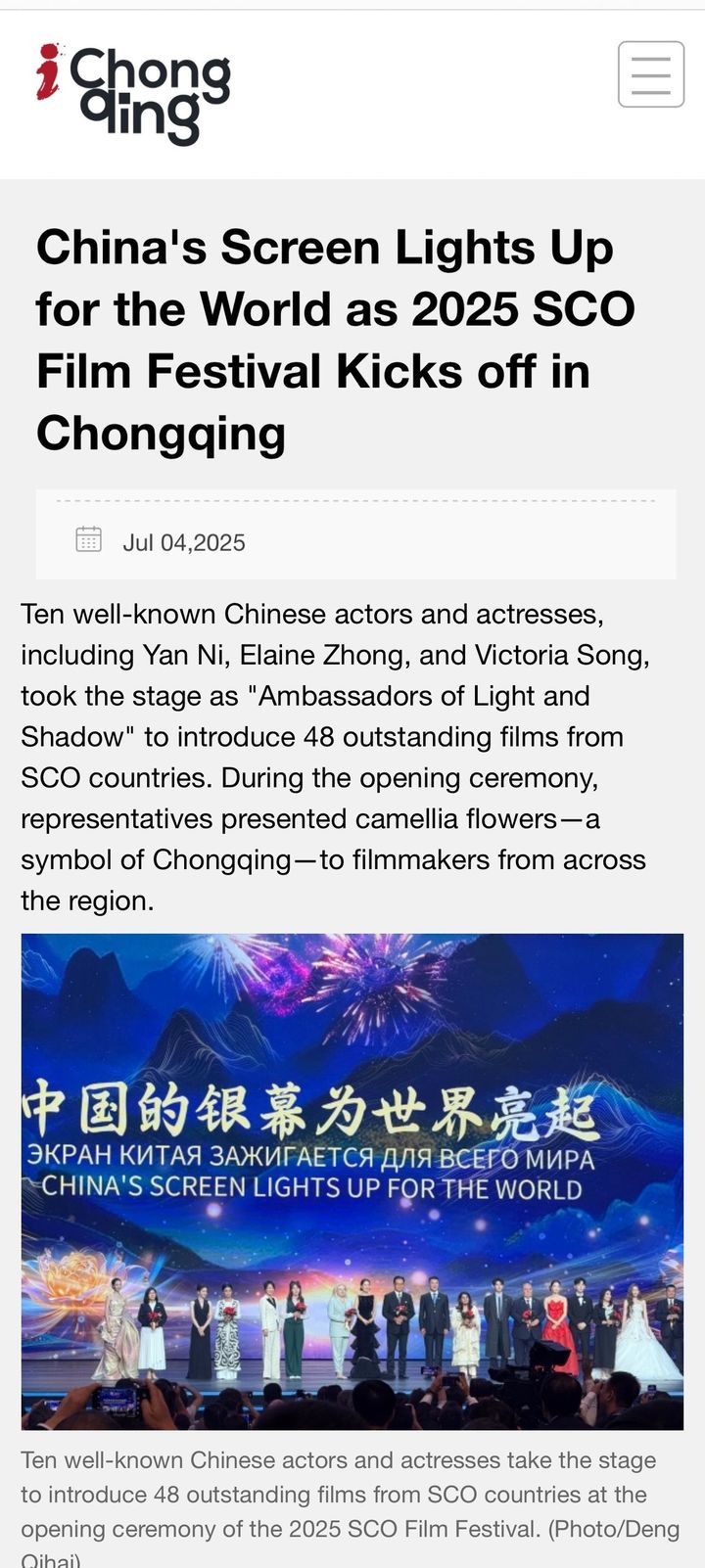Tap the iChongqing logo to go home
Viewport: 705px width, 1568px height.
133,93
